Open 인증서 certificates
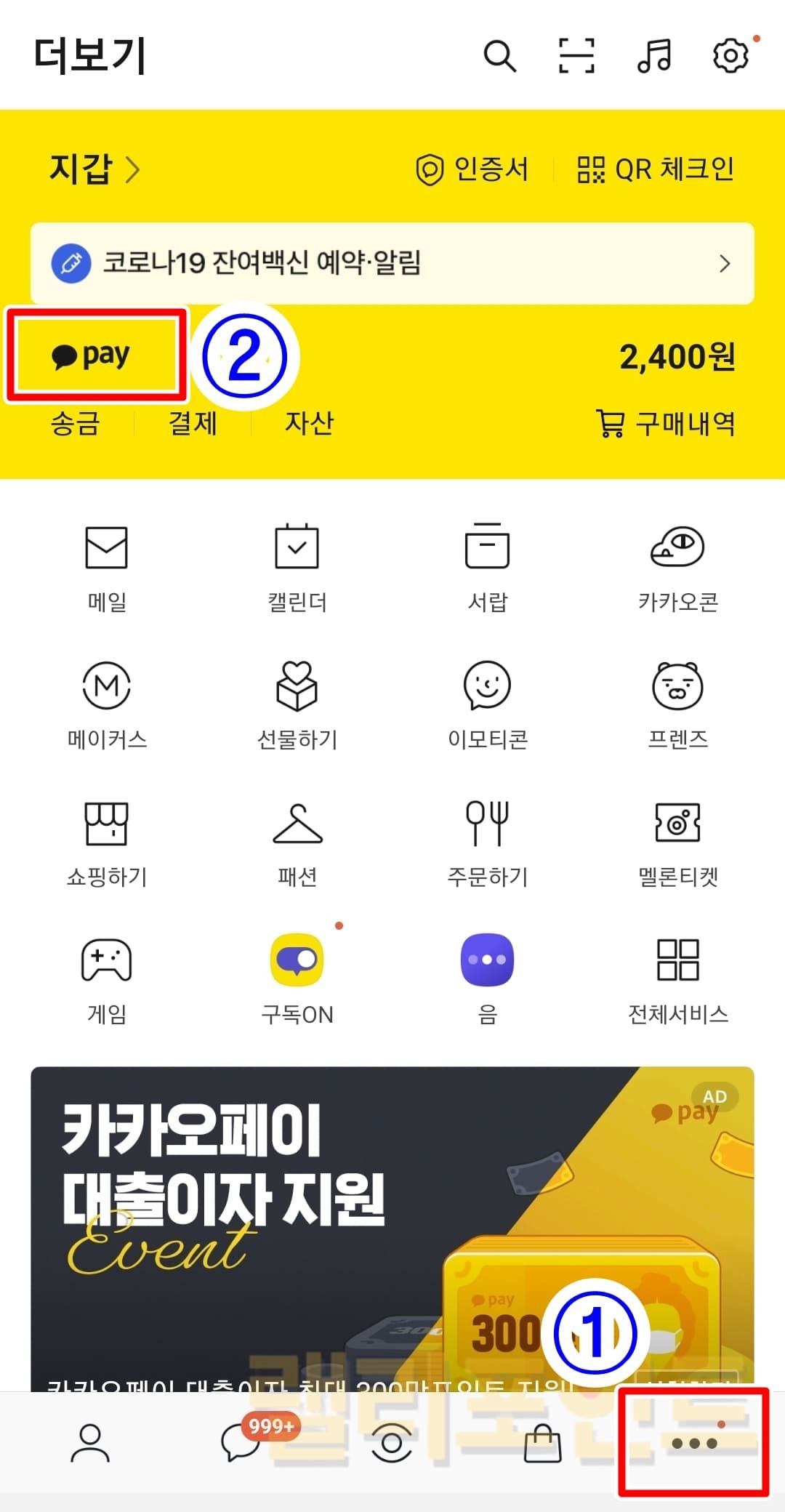 point(472,169)
